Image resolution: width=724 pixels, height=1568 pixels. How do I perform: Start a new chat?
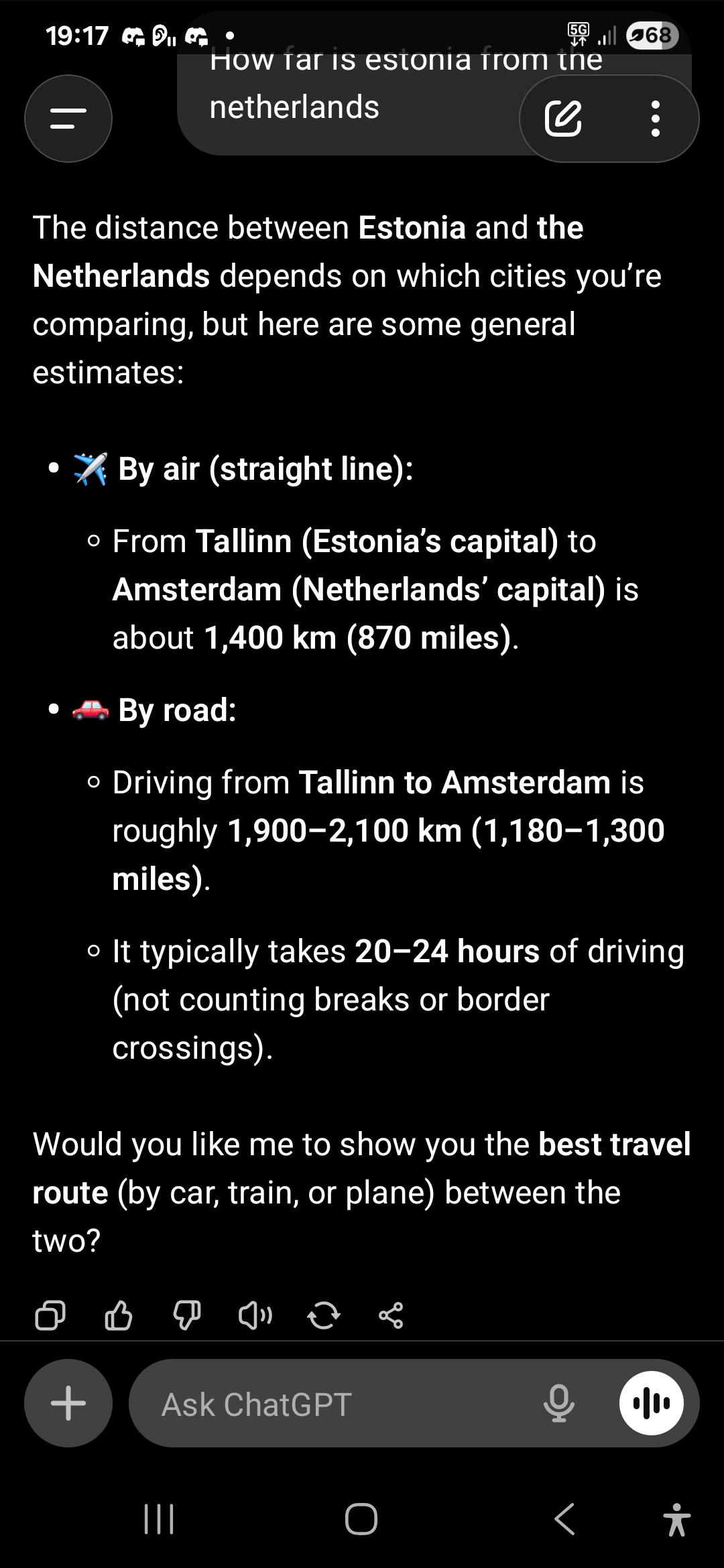tap(563, 119)
